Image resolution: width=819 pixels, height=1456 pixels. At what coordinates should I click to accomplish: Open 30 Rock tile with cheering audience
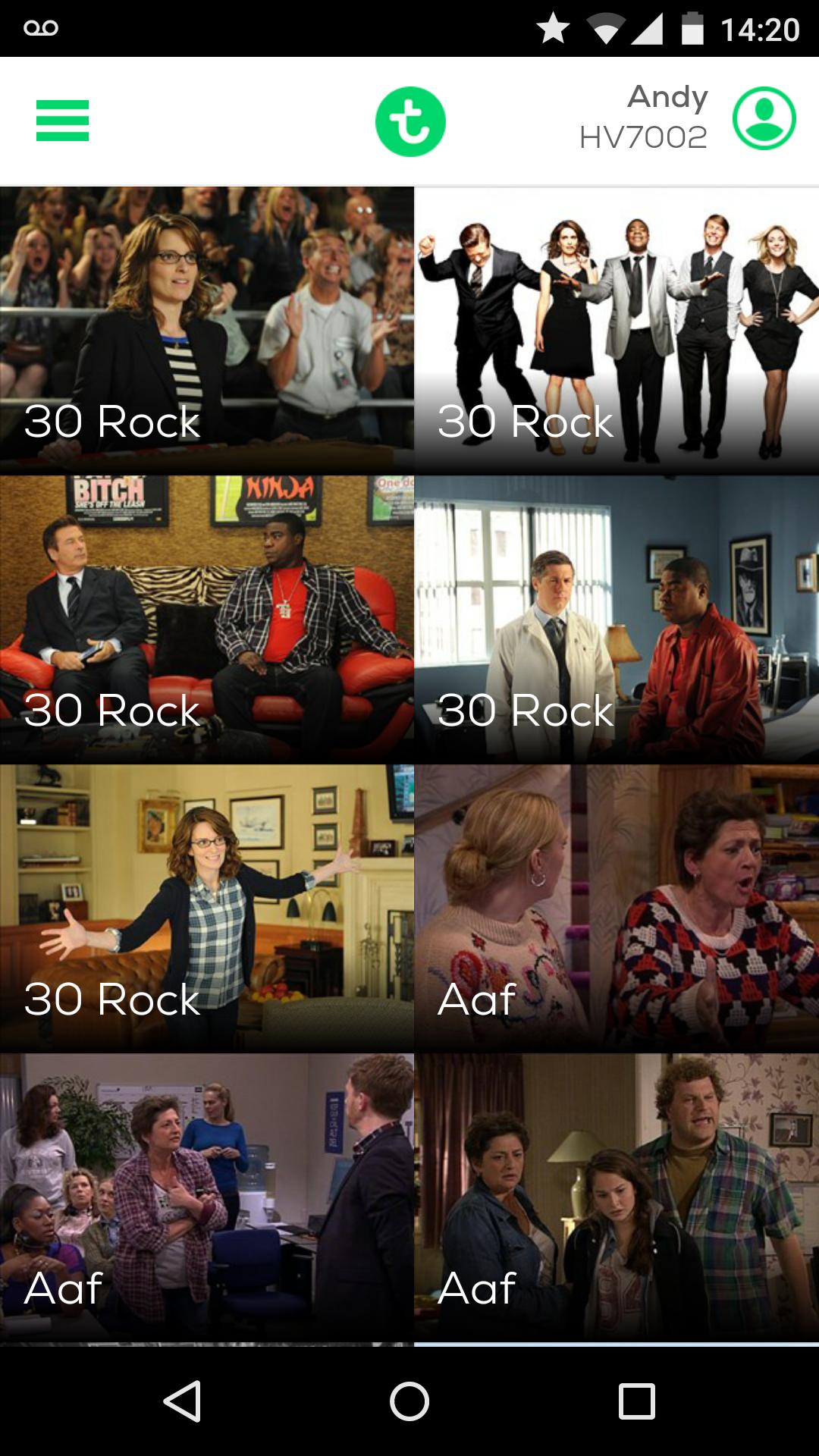click(x=206, y=330)
